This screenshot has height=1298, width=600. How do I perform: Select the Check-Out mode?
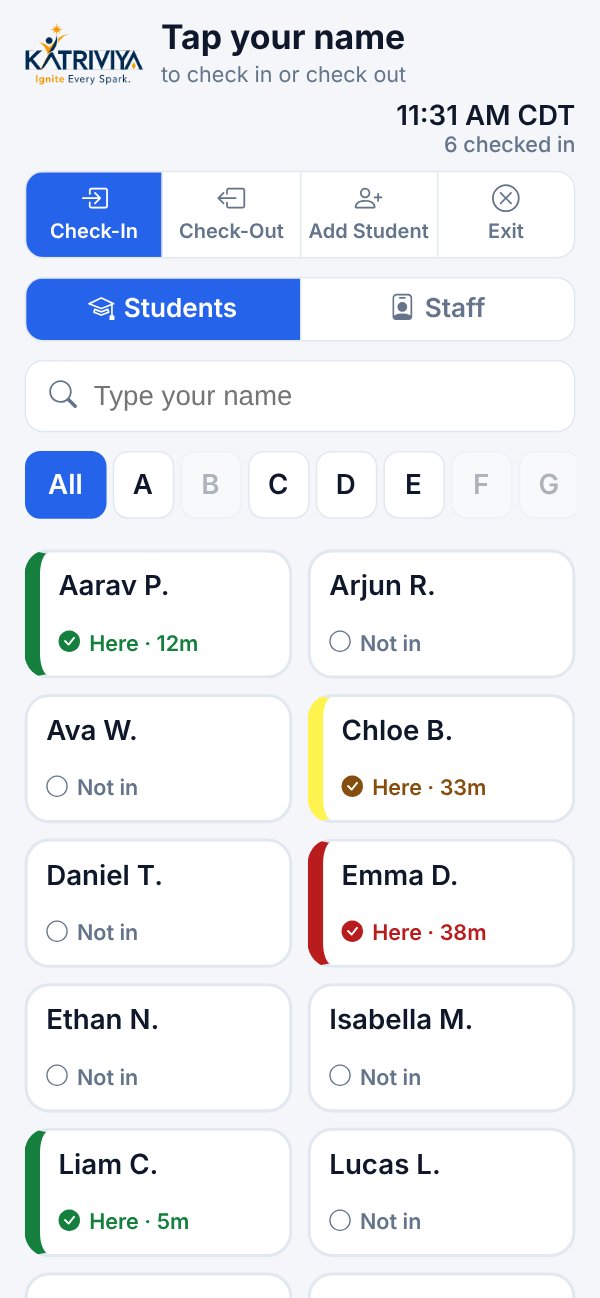(231, 215)
